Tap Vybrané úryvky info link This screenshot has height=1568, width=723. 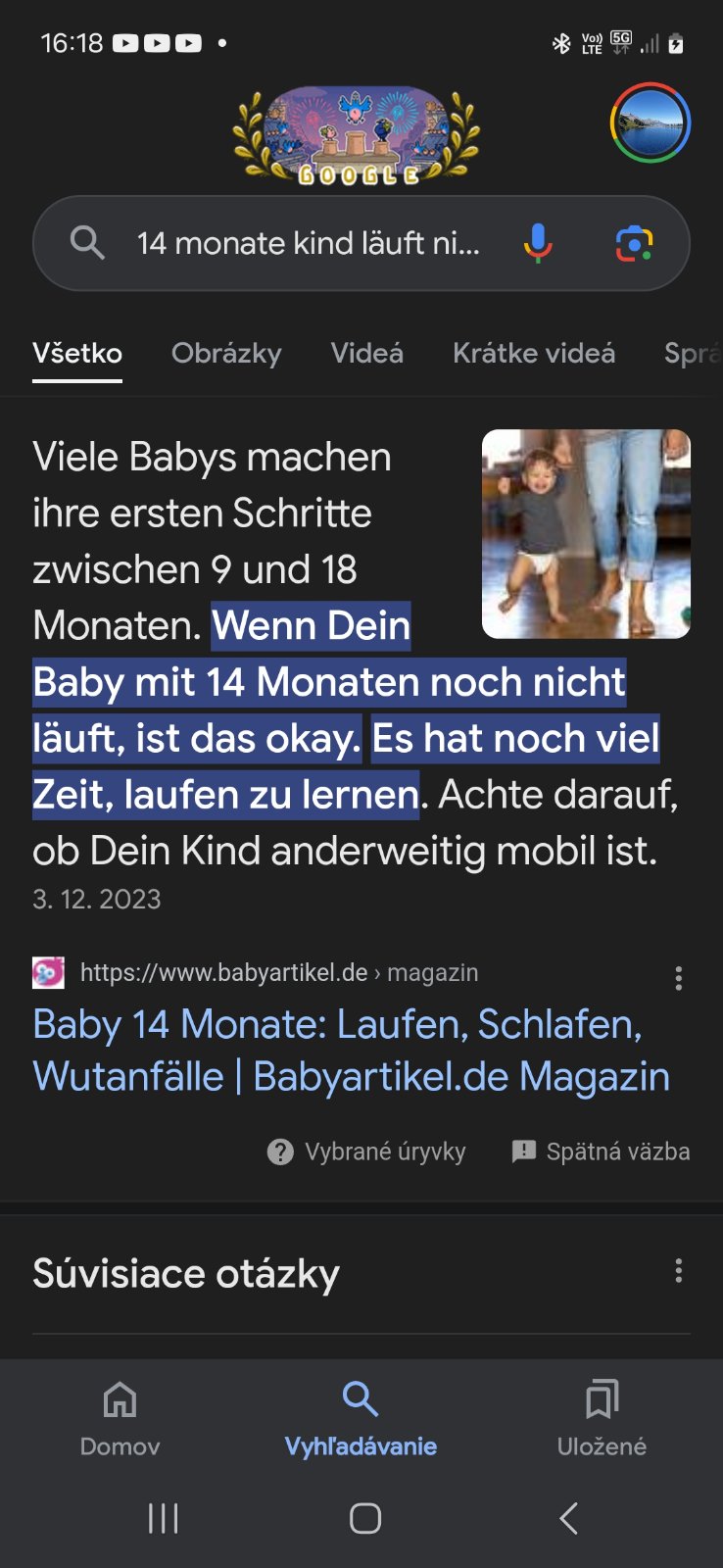(367, 1151)
